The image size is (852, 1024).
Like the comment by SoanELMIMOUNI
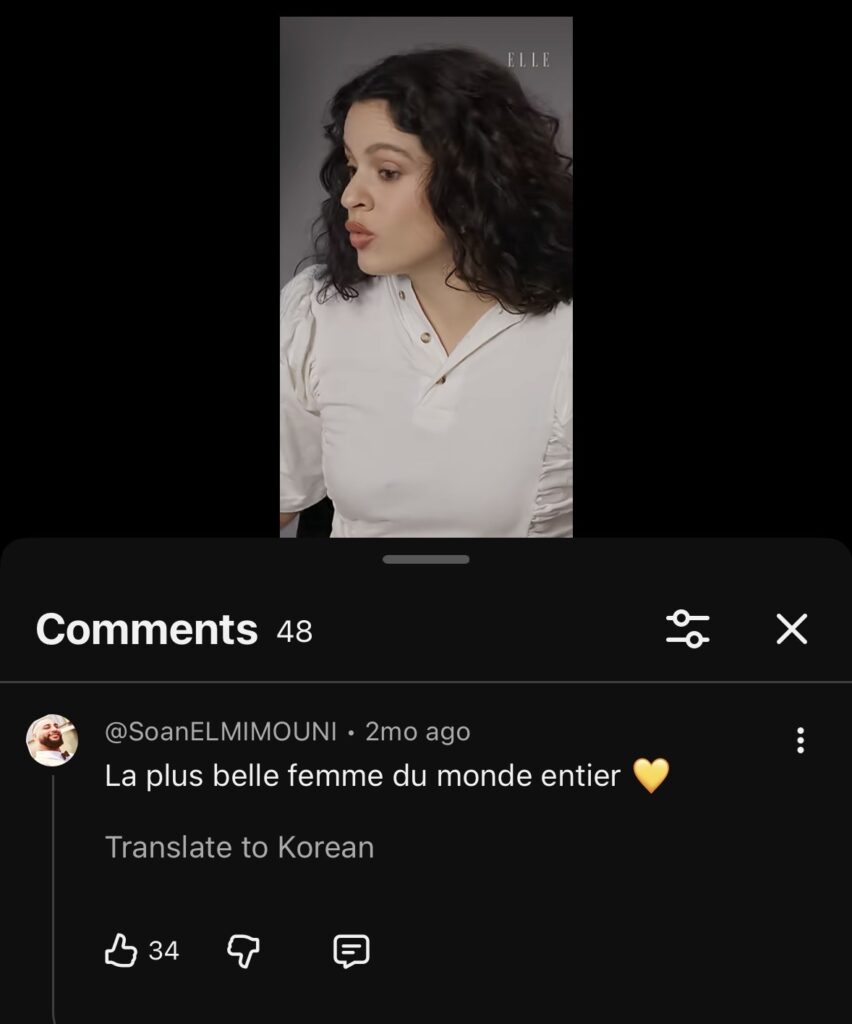click(x=121, y=950)
